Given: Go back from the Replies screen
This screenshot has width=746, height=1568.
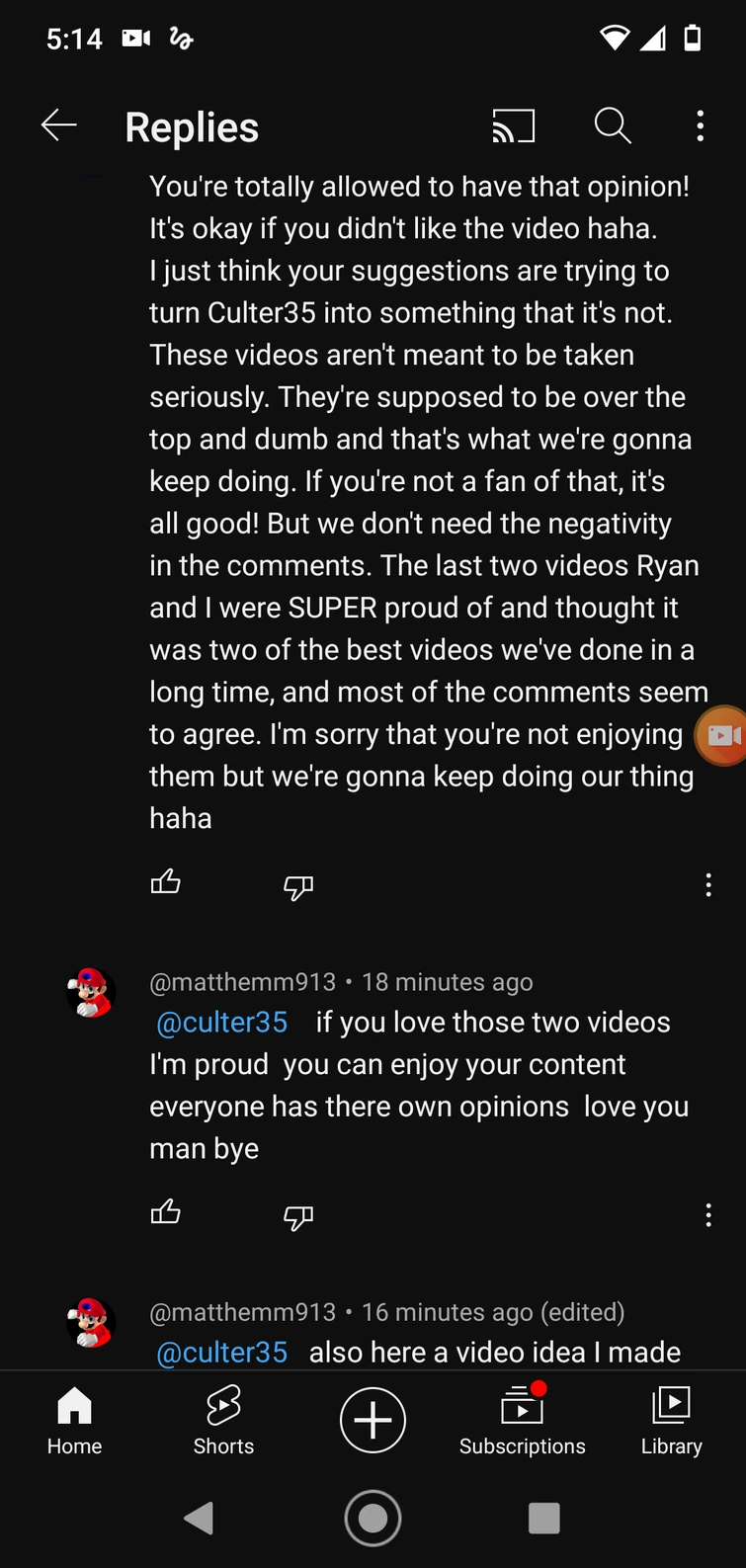Looking at the screenshot, I should [59, 125].
